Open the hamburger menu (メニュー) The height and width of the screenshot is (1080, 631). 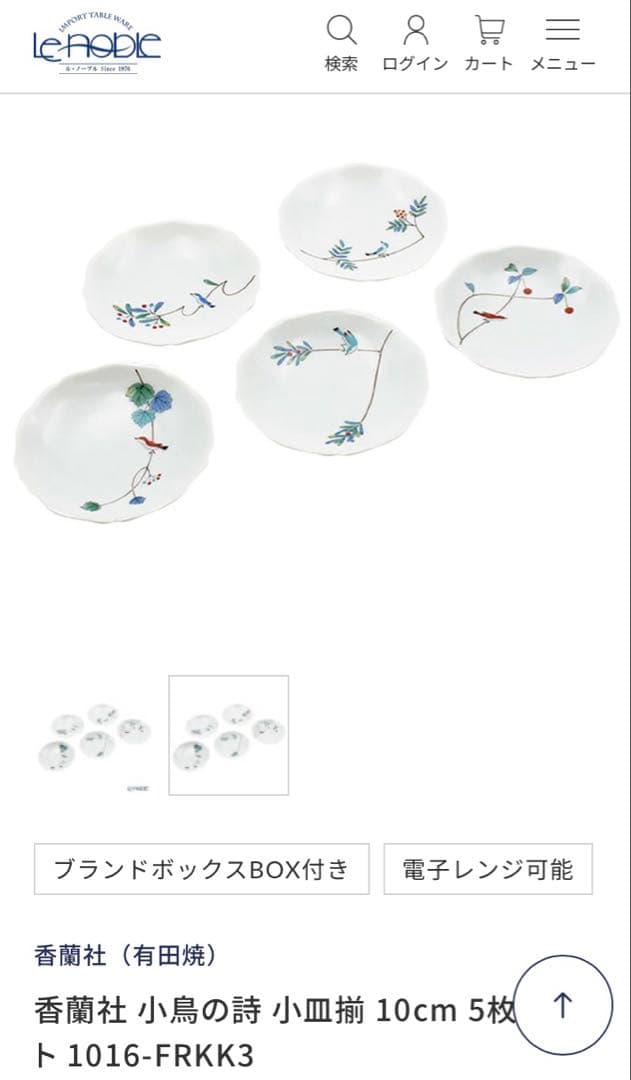tap(562, 44)
